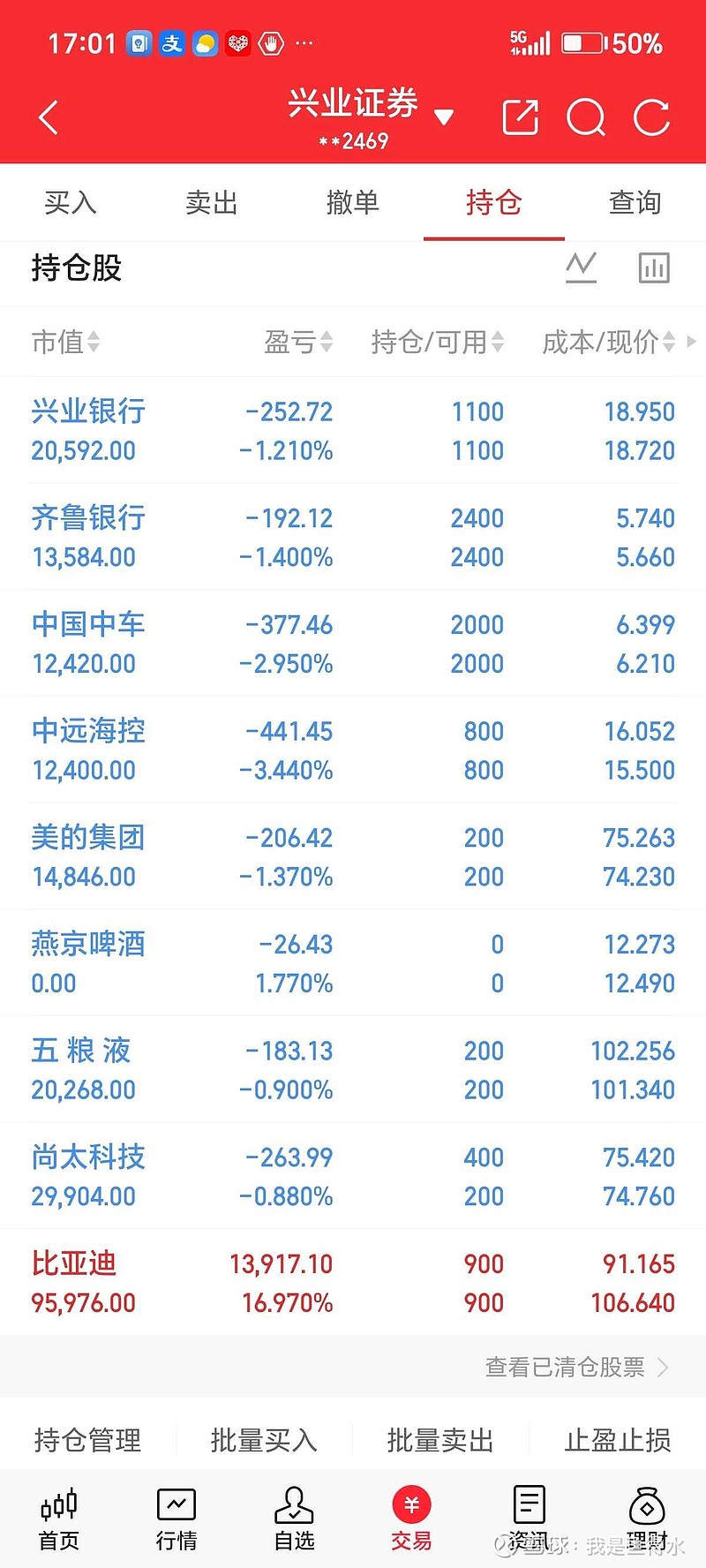Switch to the 卖出 sell tab

211,202
